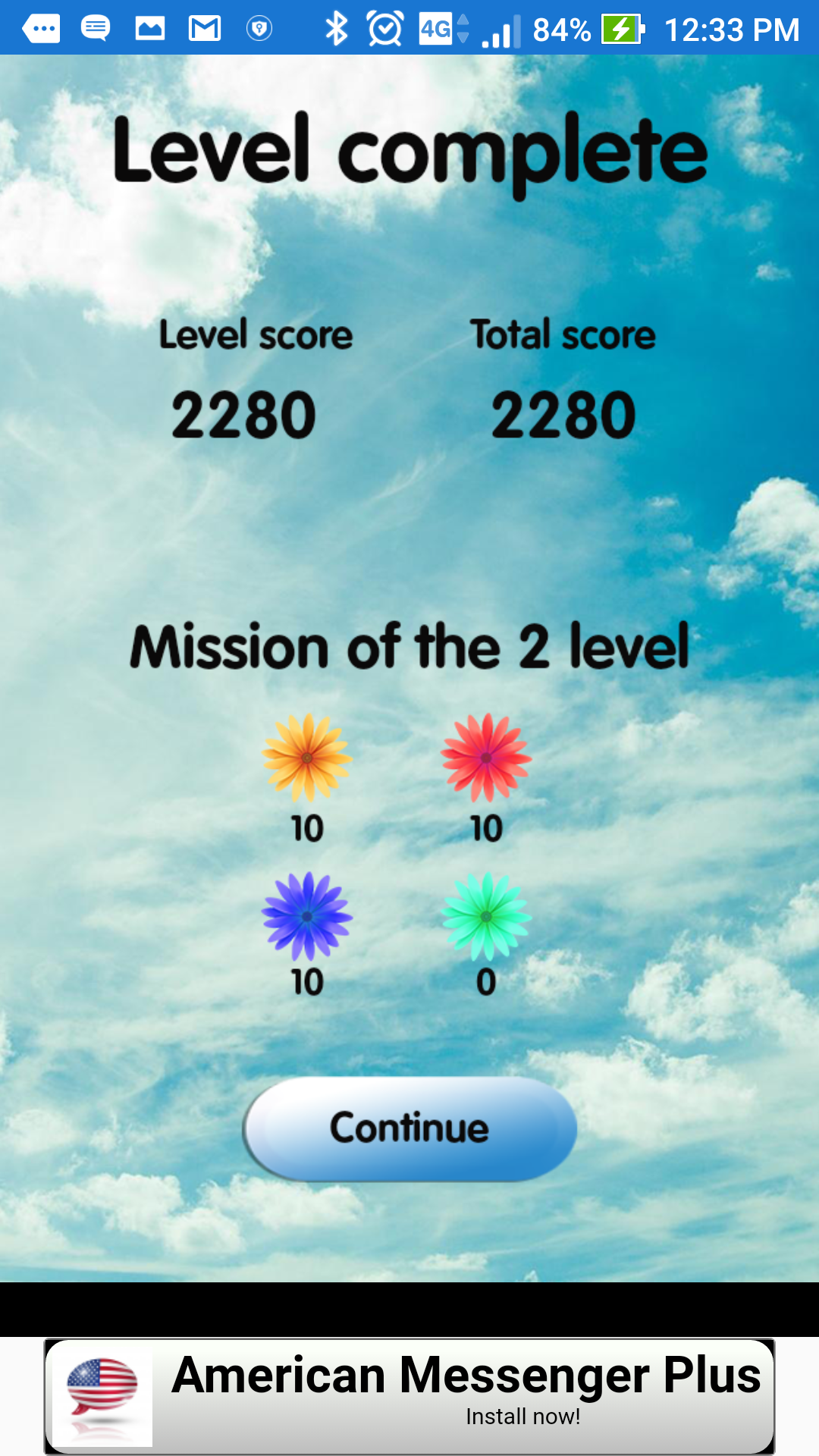Tap the messaging icon in status bar
The height and width of the screenshot is (1456, 819).
[93, 29]
